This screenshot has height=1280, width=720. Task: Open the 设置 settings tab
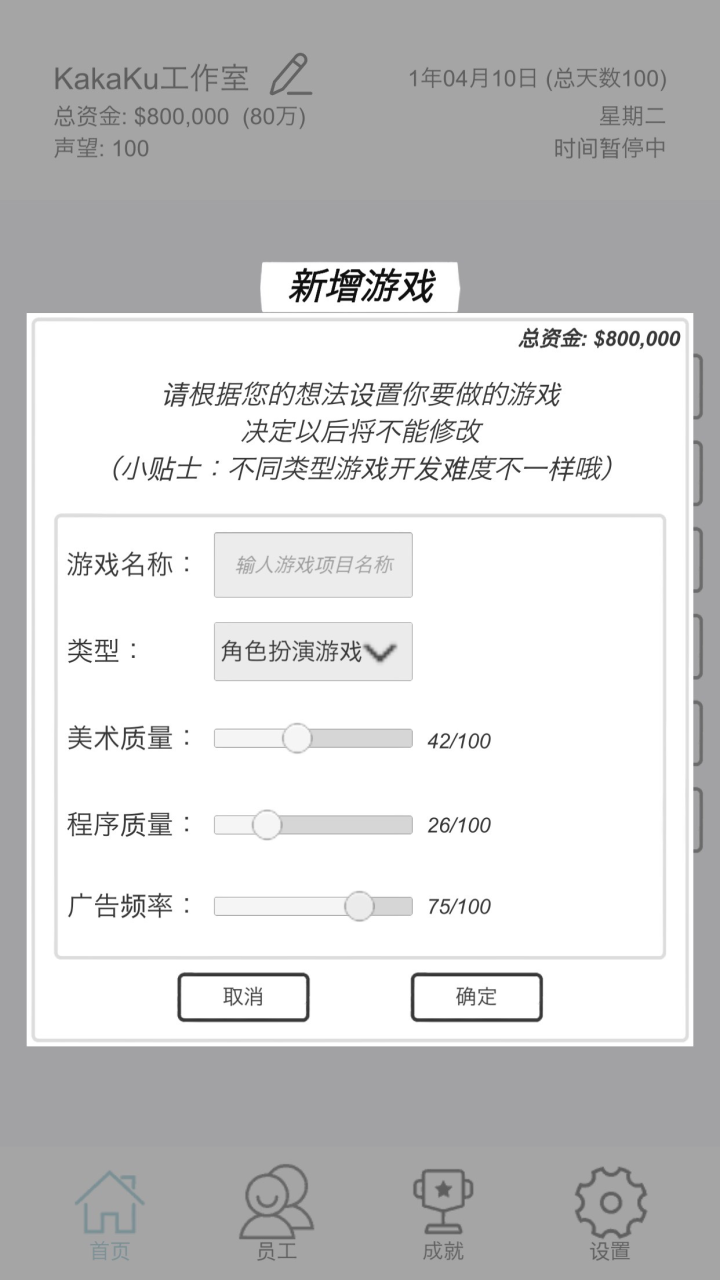pos(610,1215)
